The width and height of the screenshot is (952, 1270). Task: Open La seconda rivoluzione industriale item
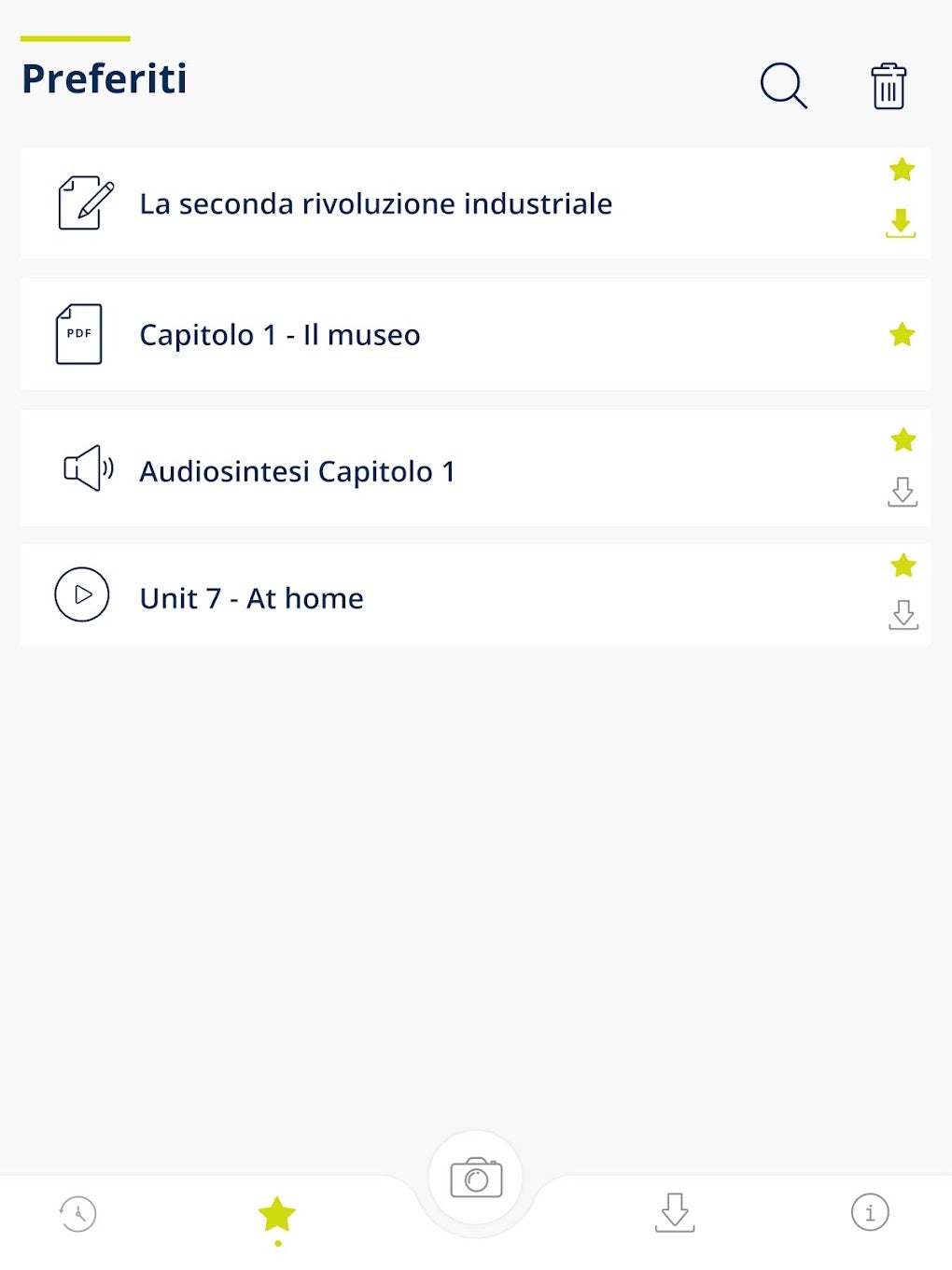376,203
